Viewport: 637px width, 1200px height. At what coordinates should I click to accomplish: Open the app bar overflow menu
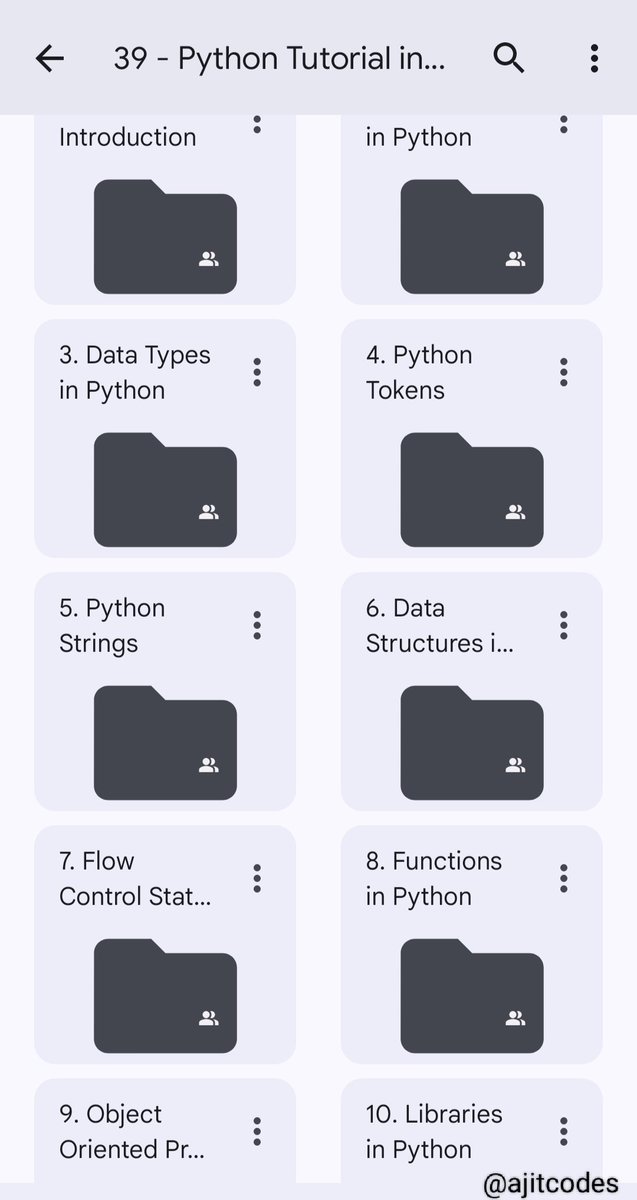click(594, 59)
